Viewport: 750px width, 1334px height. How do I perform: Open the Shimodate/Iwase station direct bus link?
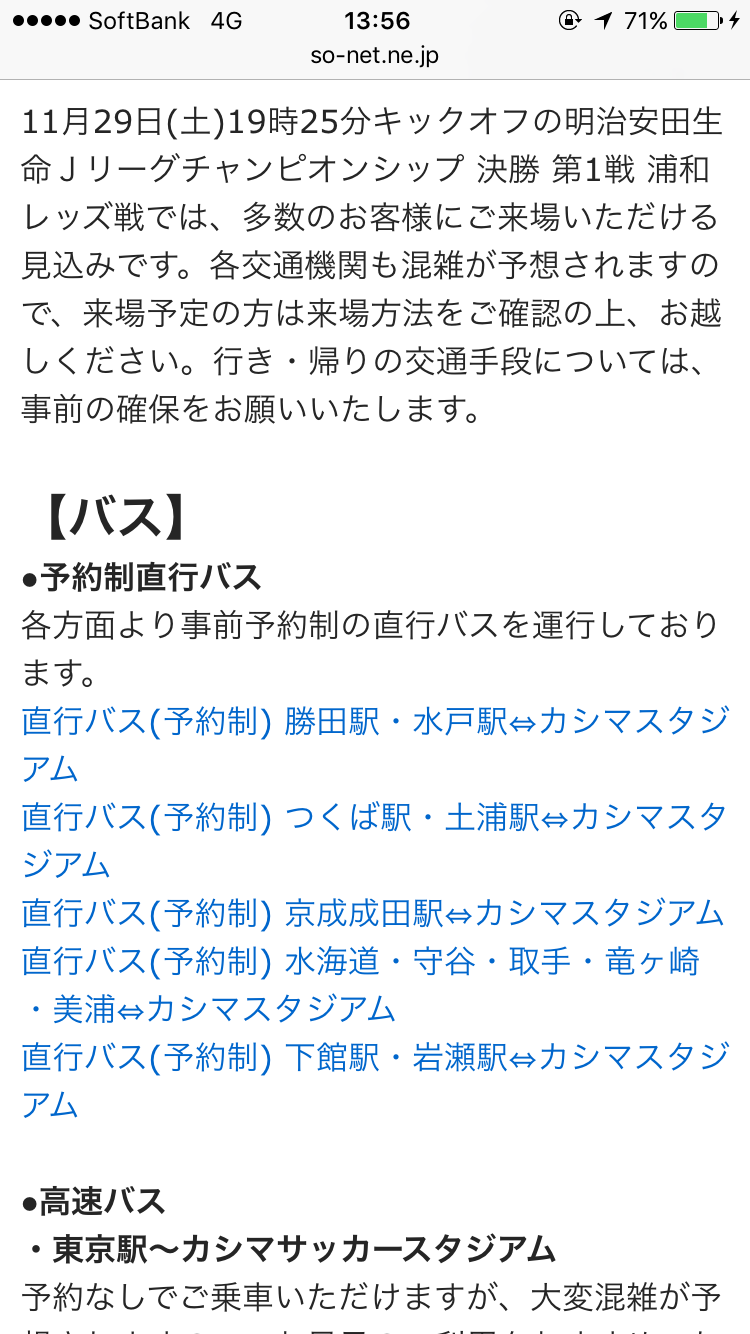click(374, 1058)
